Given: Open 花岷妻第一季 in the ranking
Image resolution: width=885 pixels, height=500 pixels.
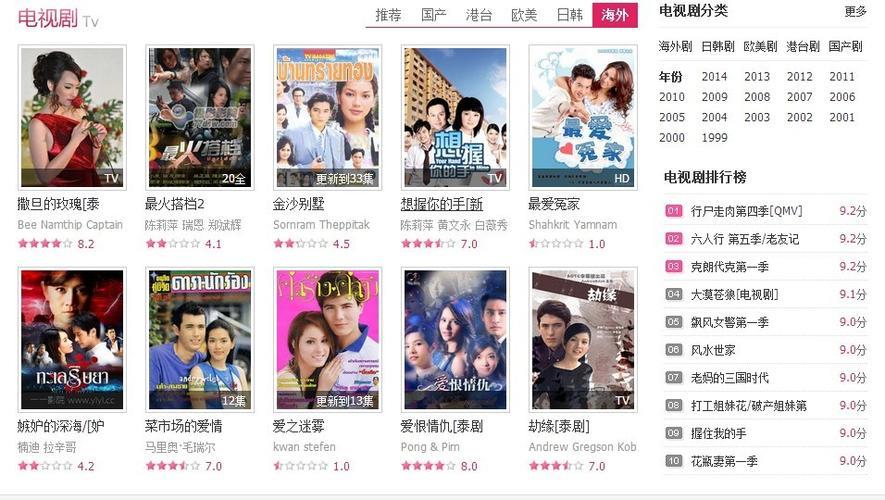Looking at the screenshot, I should click(x=724, y=461).
